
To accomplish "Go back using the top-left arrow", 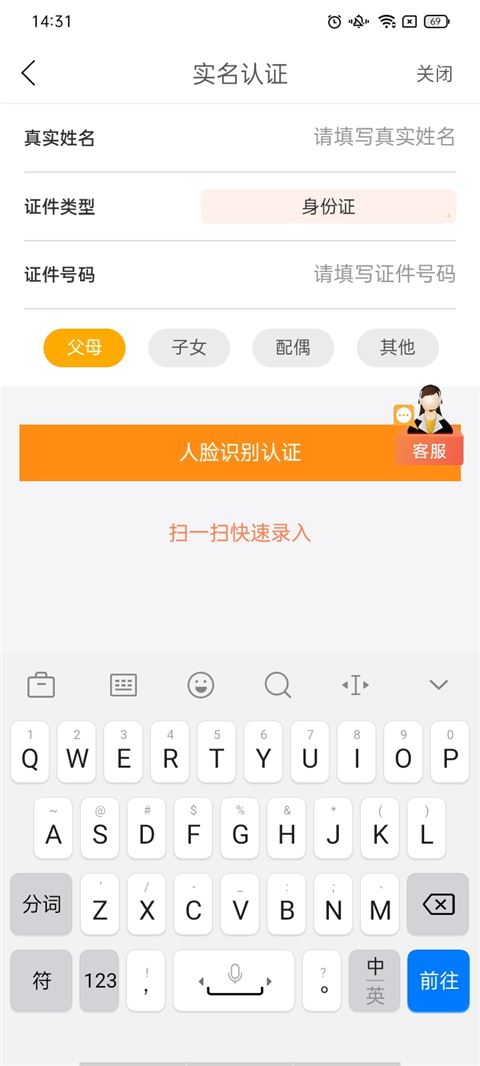I will click(29, 73).
